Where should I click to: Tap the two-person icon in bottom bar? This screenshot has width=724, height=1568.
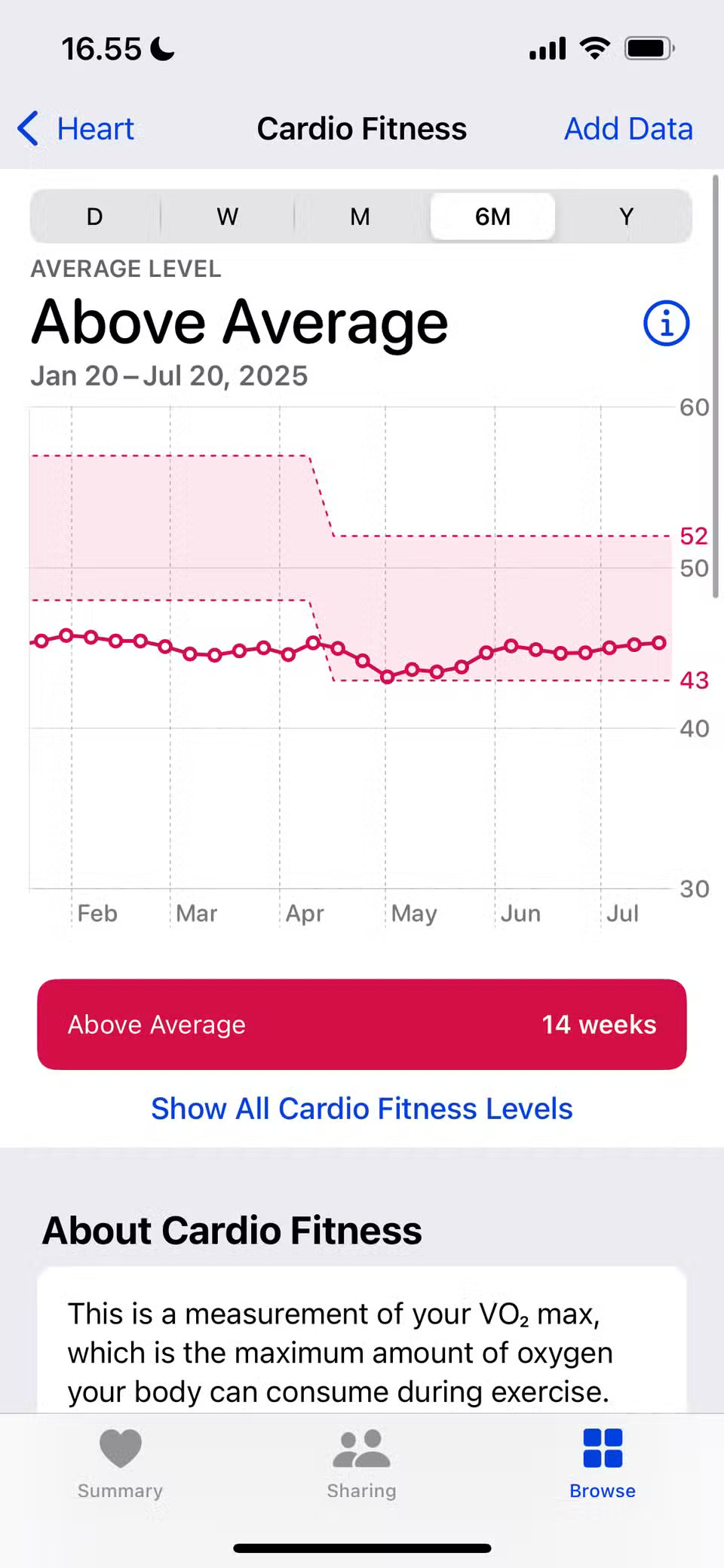[361, 1446]
